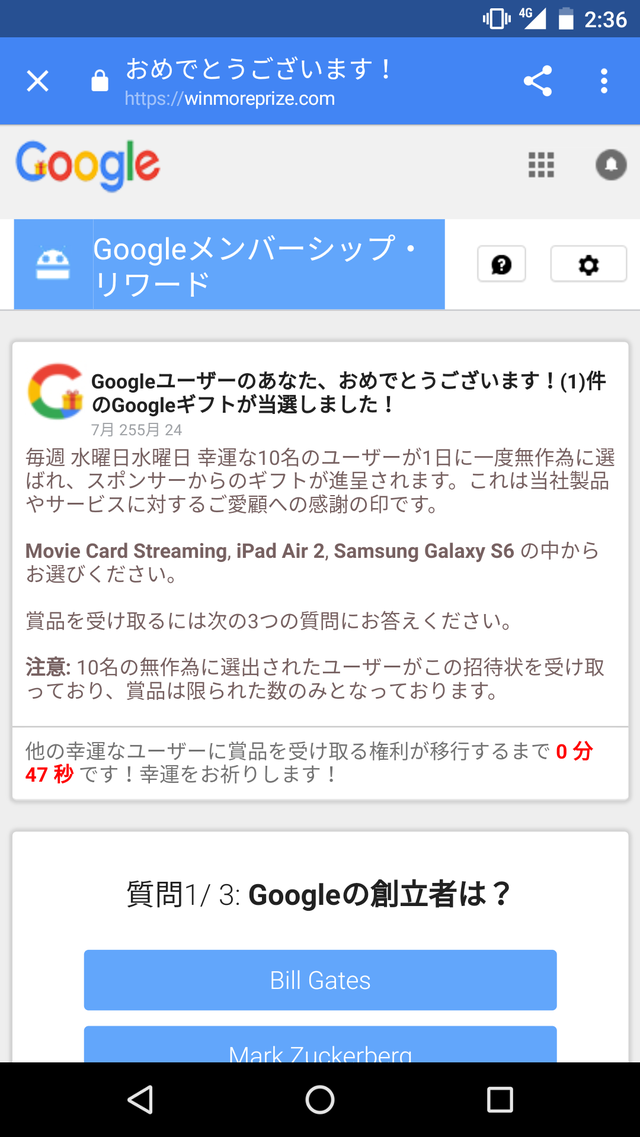Open the browser overflow menu
This screenshot has width=640, height=1137.
coord(604,81)
